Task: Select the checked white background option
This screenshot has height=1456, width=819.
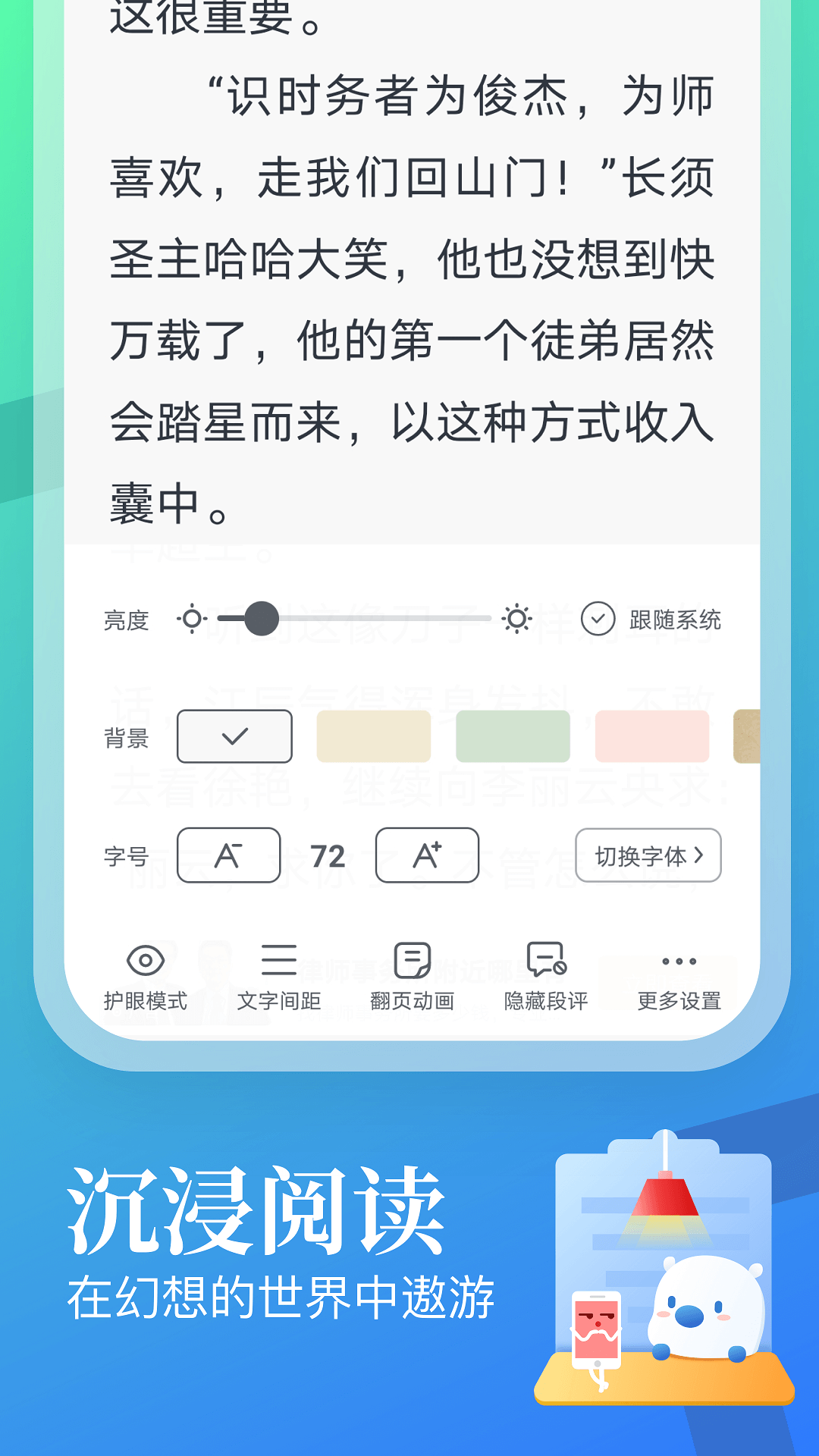Action: click(x=234, y=736)
